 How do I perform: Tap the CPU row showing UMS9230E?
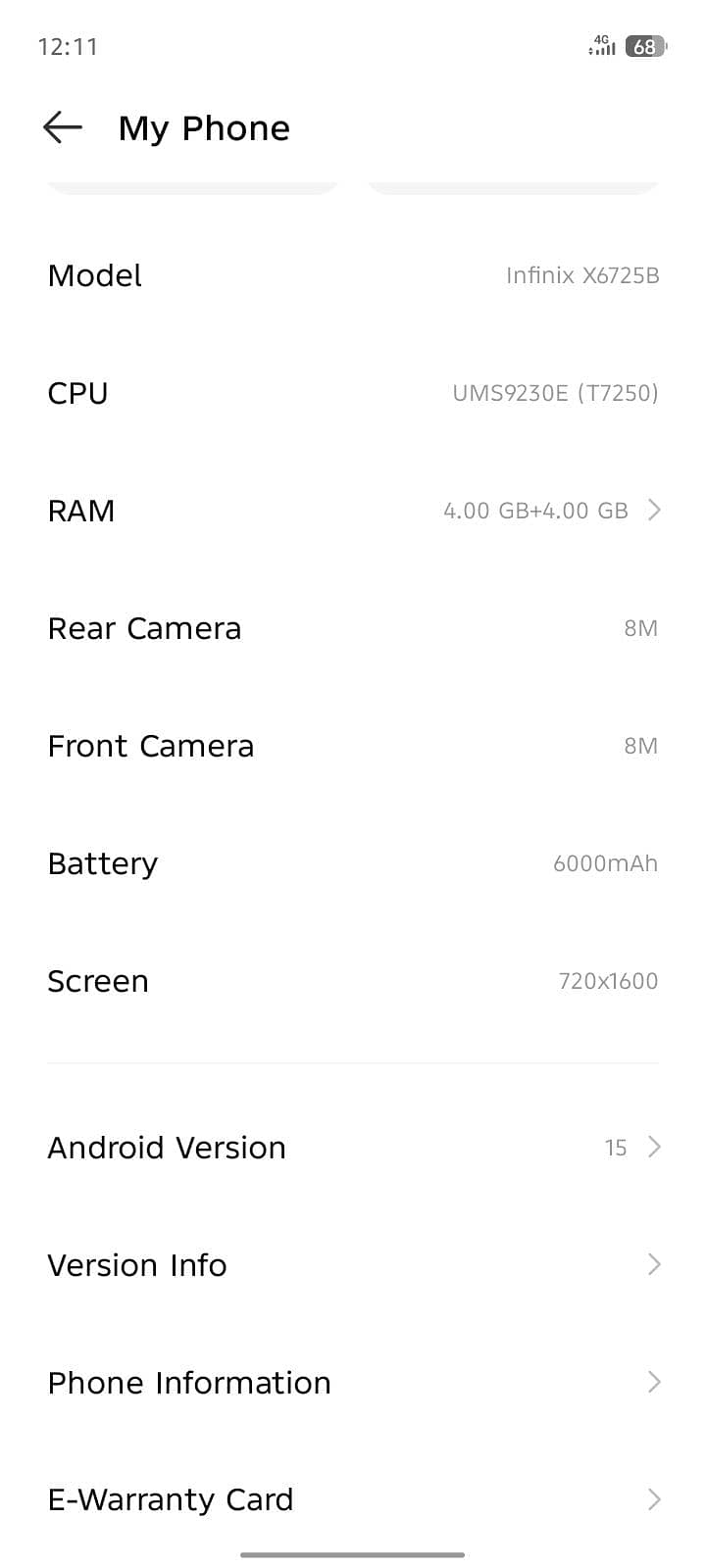tap(353, 392)
